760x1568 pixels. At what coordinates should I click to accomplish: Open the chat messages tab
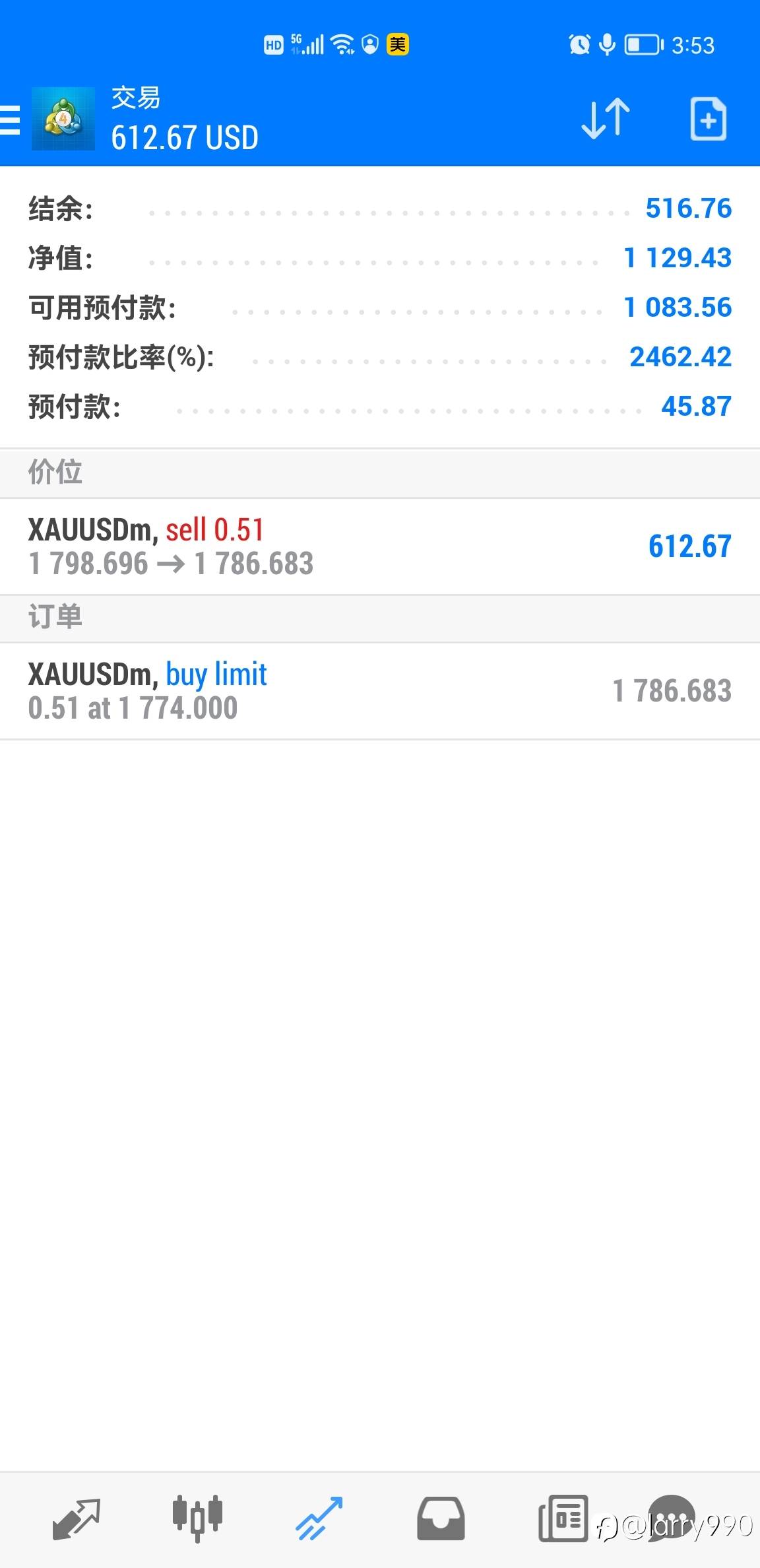(672, 1517)
